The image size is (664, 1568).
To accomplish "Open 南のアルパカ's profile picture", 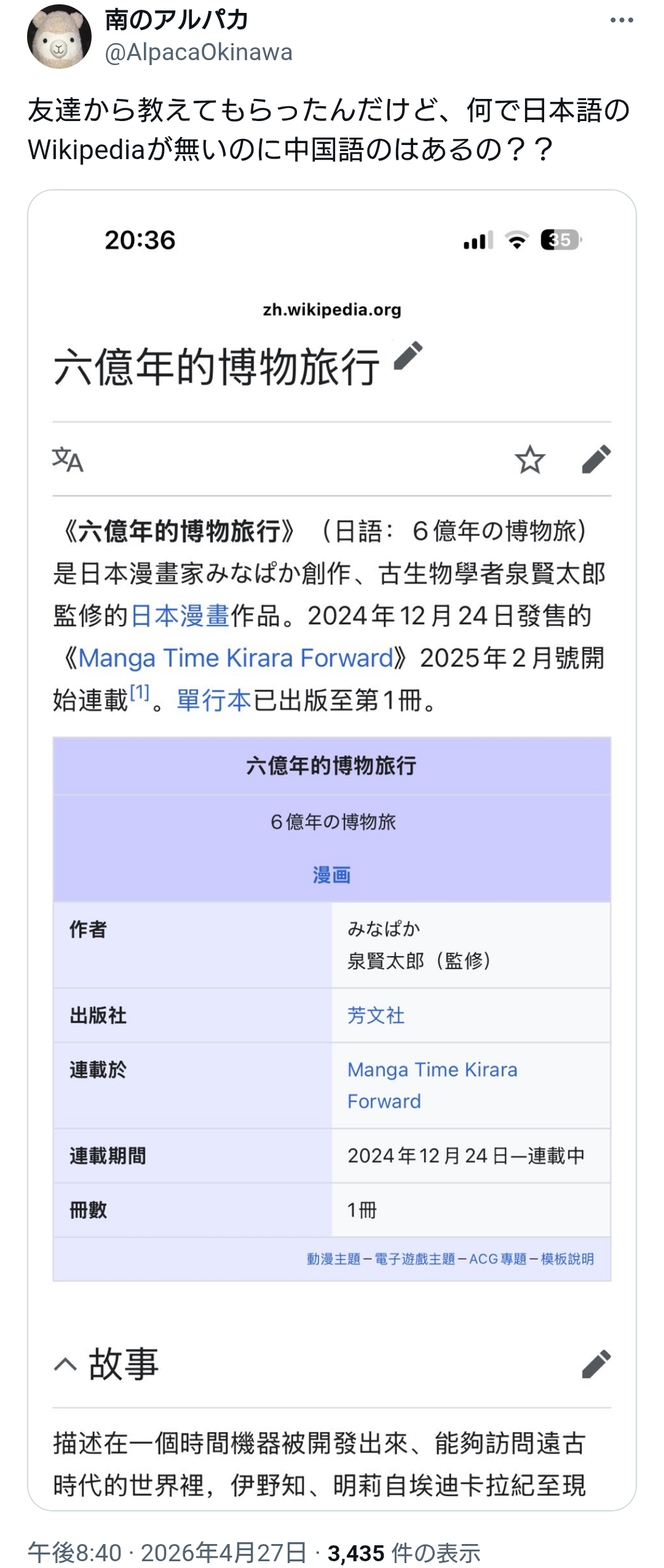I will click(59, 37).
